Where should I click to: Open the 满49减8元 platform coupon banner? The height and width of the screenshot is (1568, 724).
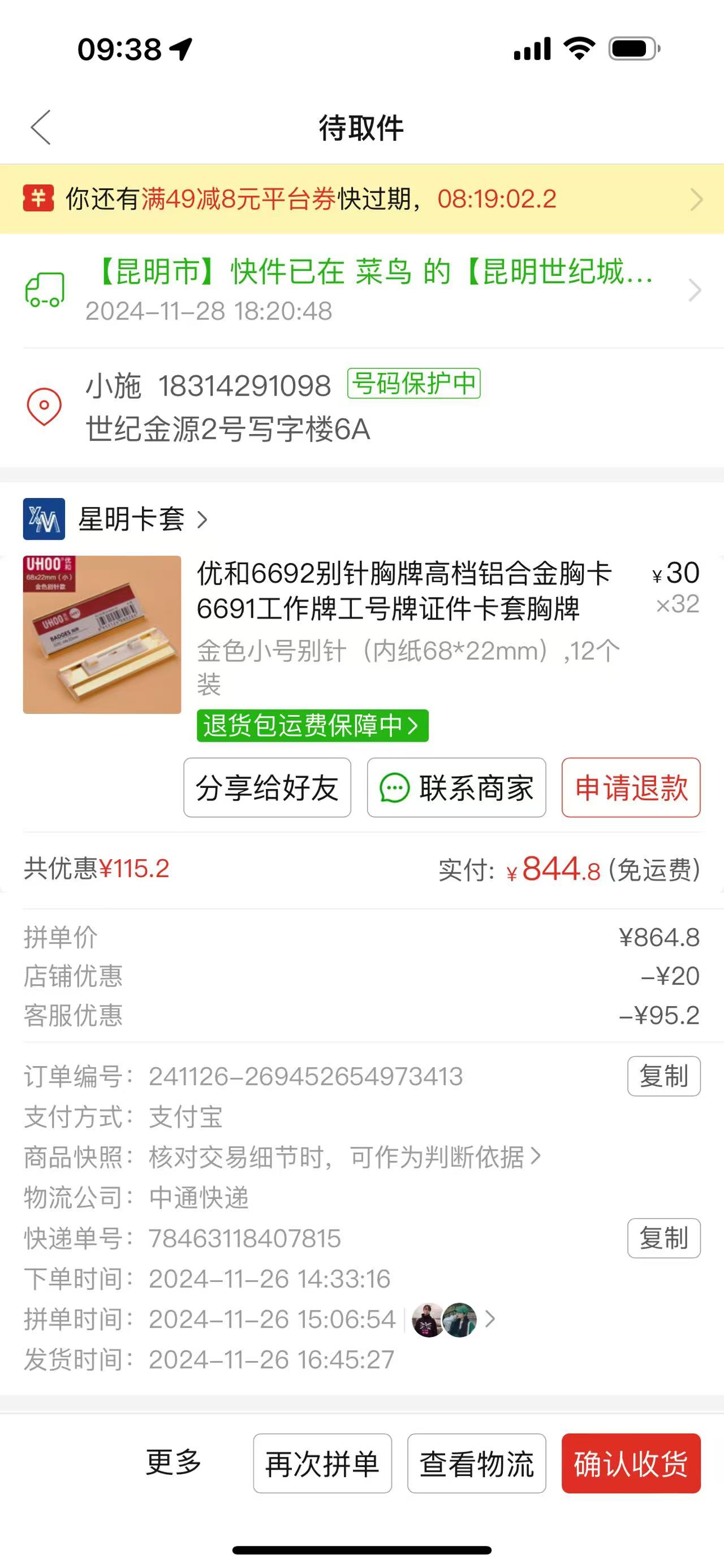click(x=361, y=199)
